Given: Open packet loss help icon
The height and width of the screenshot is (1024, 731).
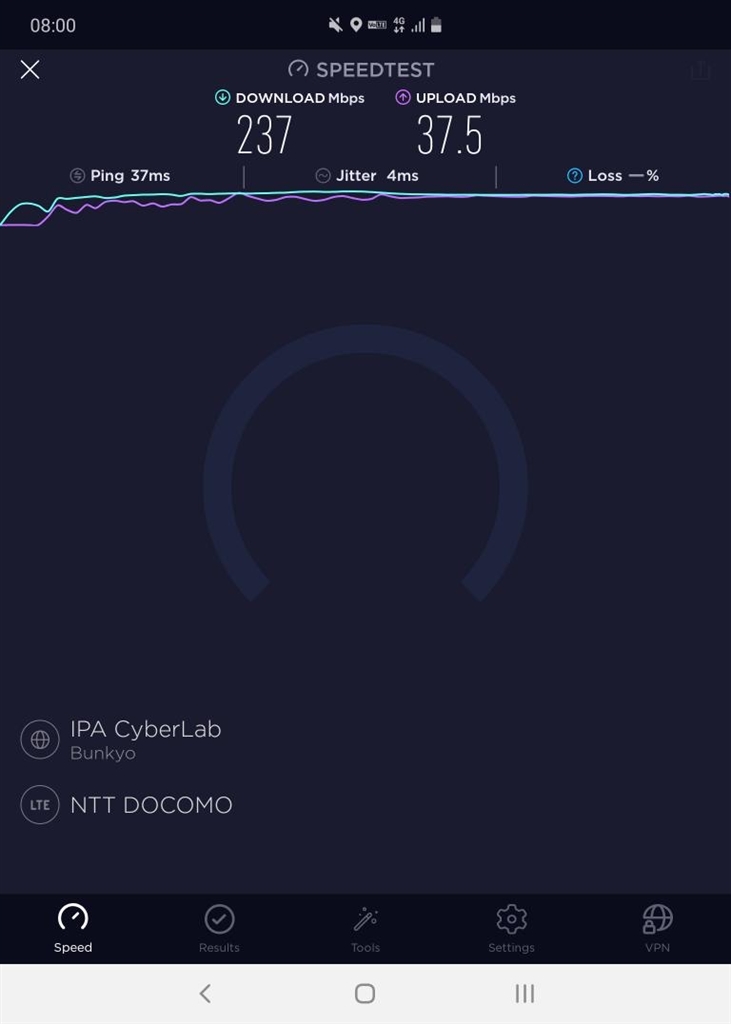Looking at the screenshot, I should (x=574, y=176).
